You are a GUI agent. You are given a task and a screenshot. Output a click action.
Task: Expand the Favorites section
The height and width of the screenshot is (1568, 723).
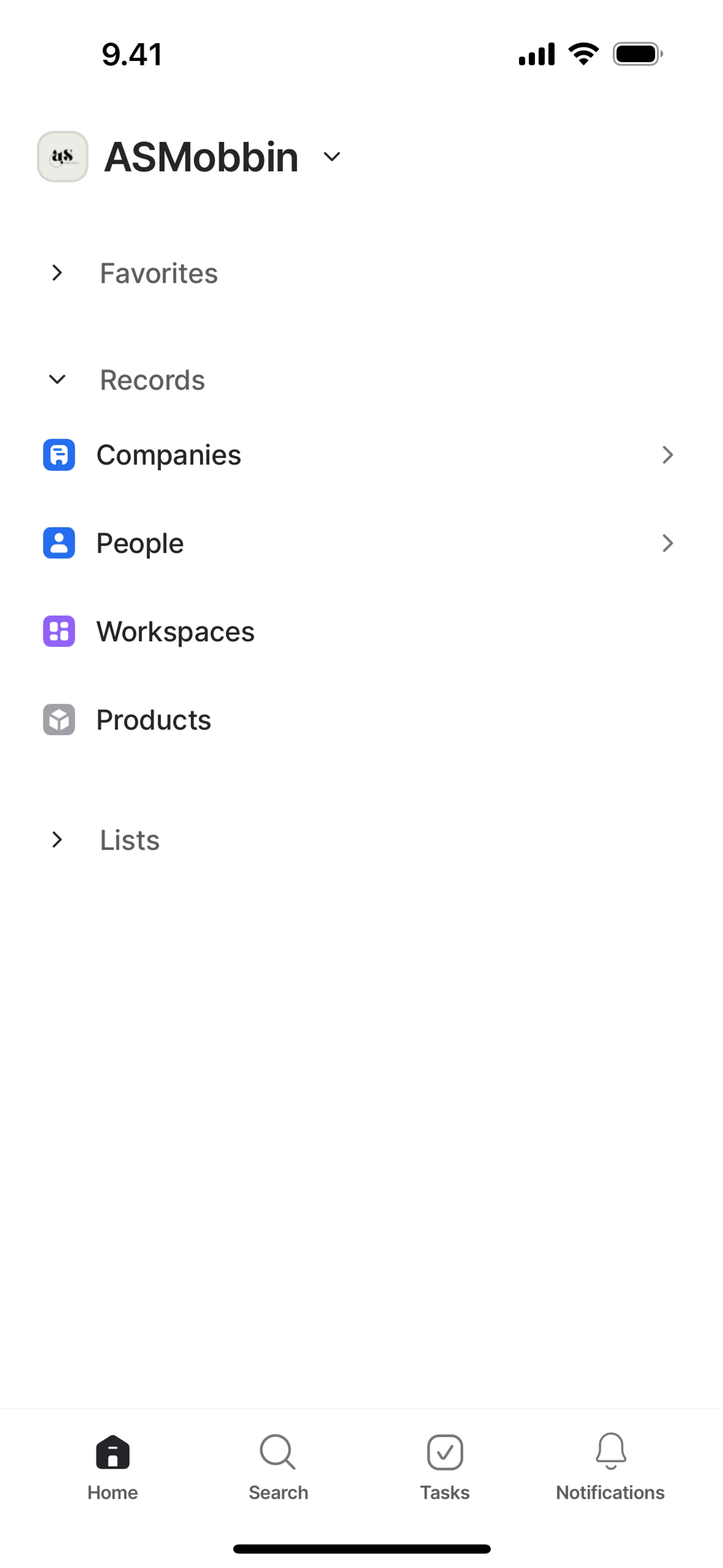57,273
